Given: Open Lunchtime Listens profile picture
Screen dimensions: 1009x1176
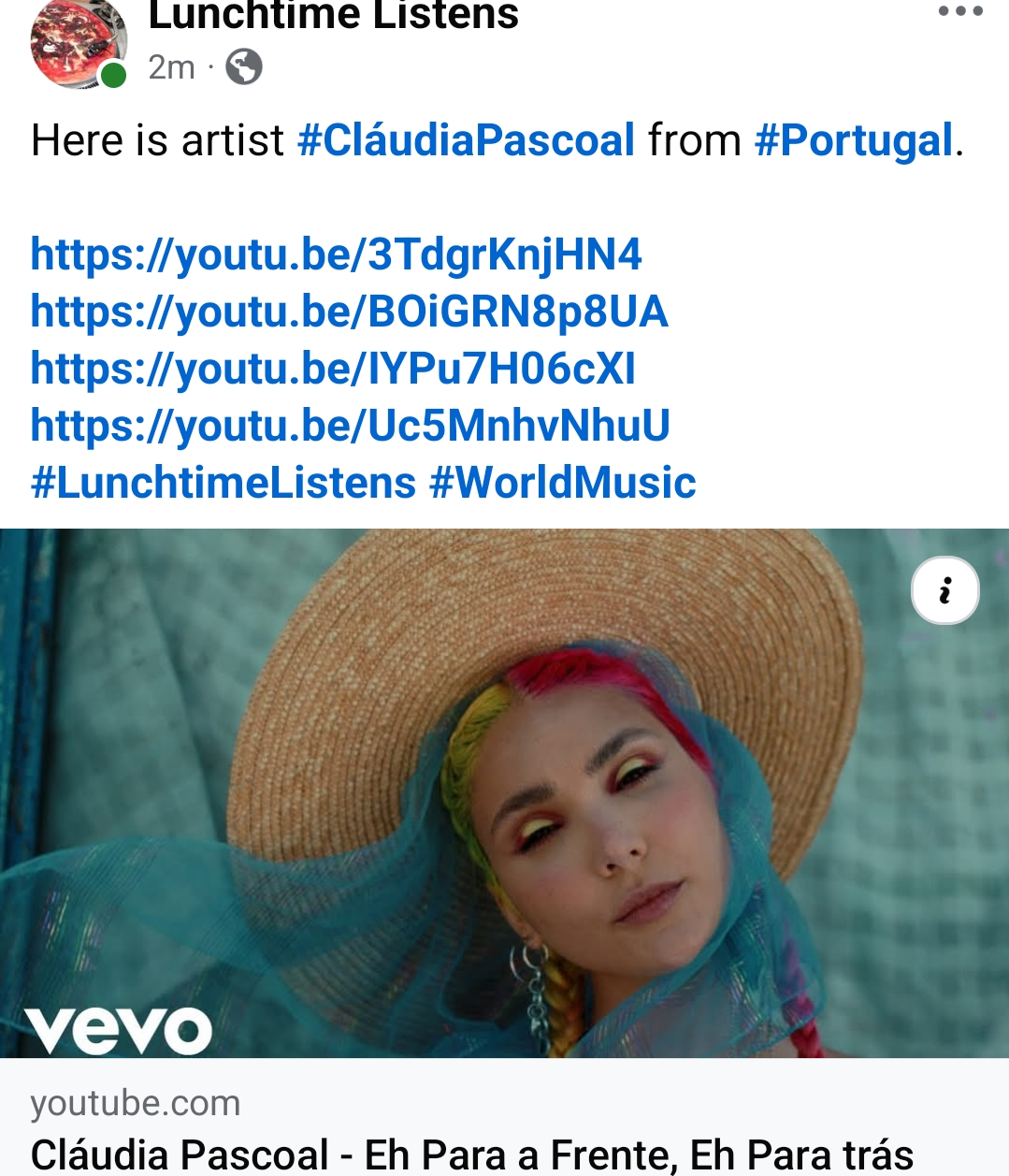Looking at the screenshot, I should pyautogui.click(x=78, y=42).
